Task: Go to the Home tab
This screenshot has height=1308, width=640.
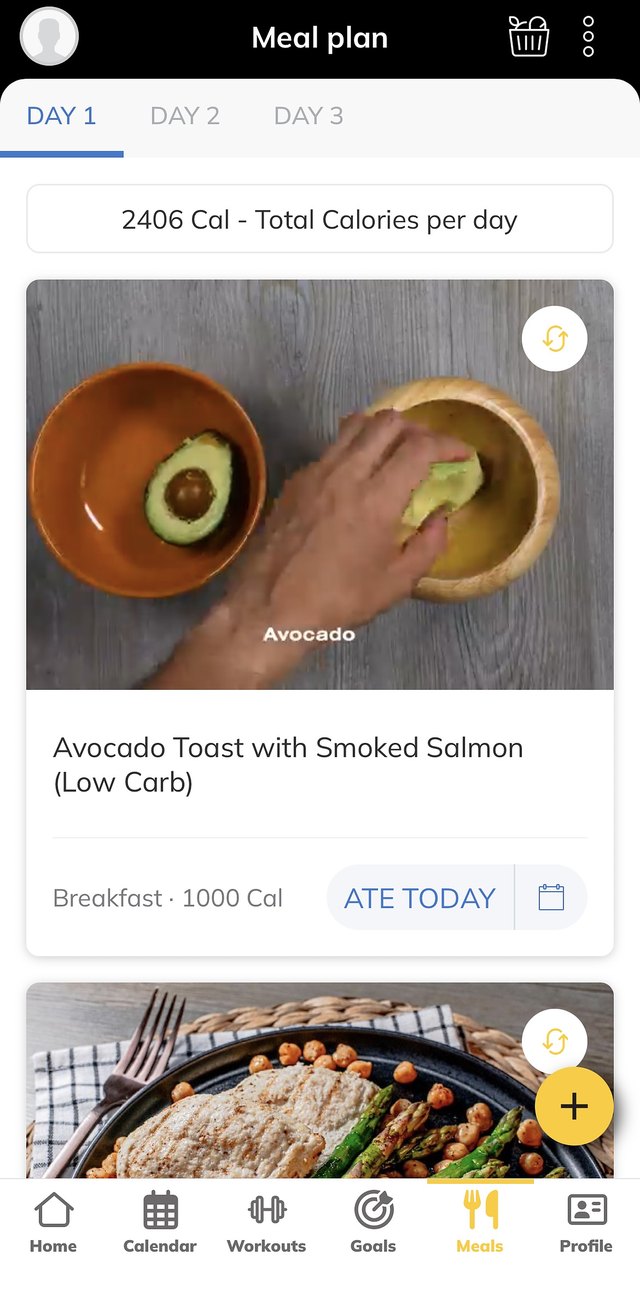Action: point(53,1222)
